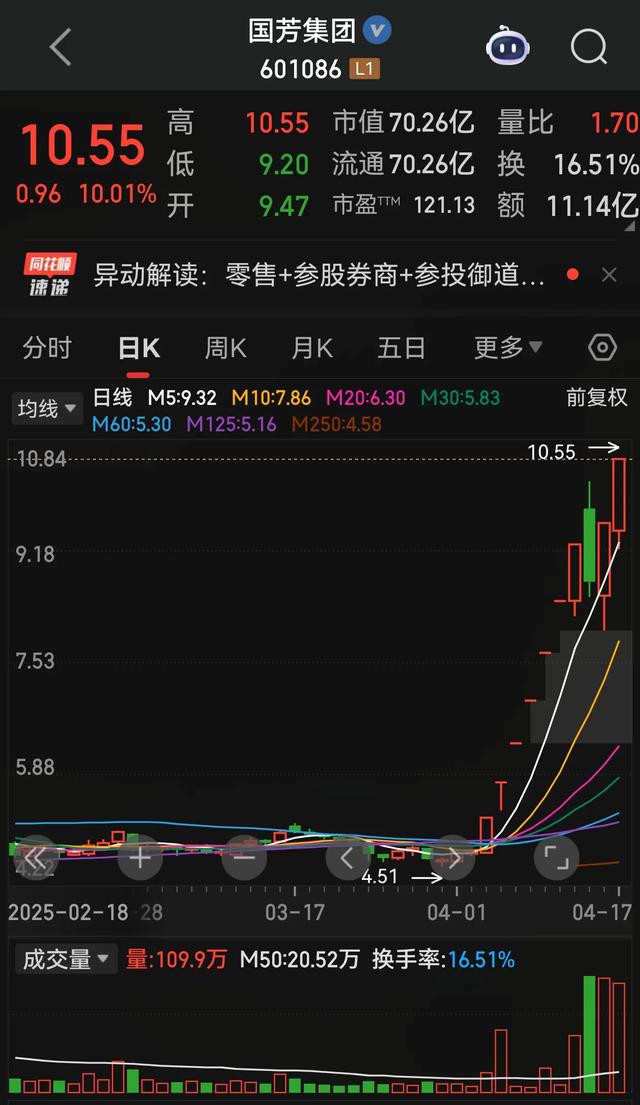Jump chart back with double-left arrows
640x1105 pixels.
pos(35,858)
